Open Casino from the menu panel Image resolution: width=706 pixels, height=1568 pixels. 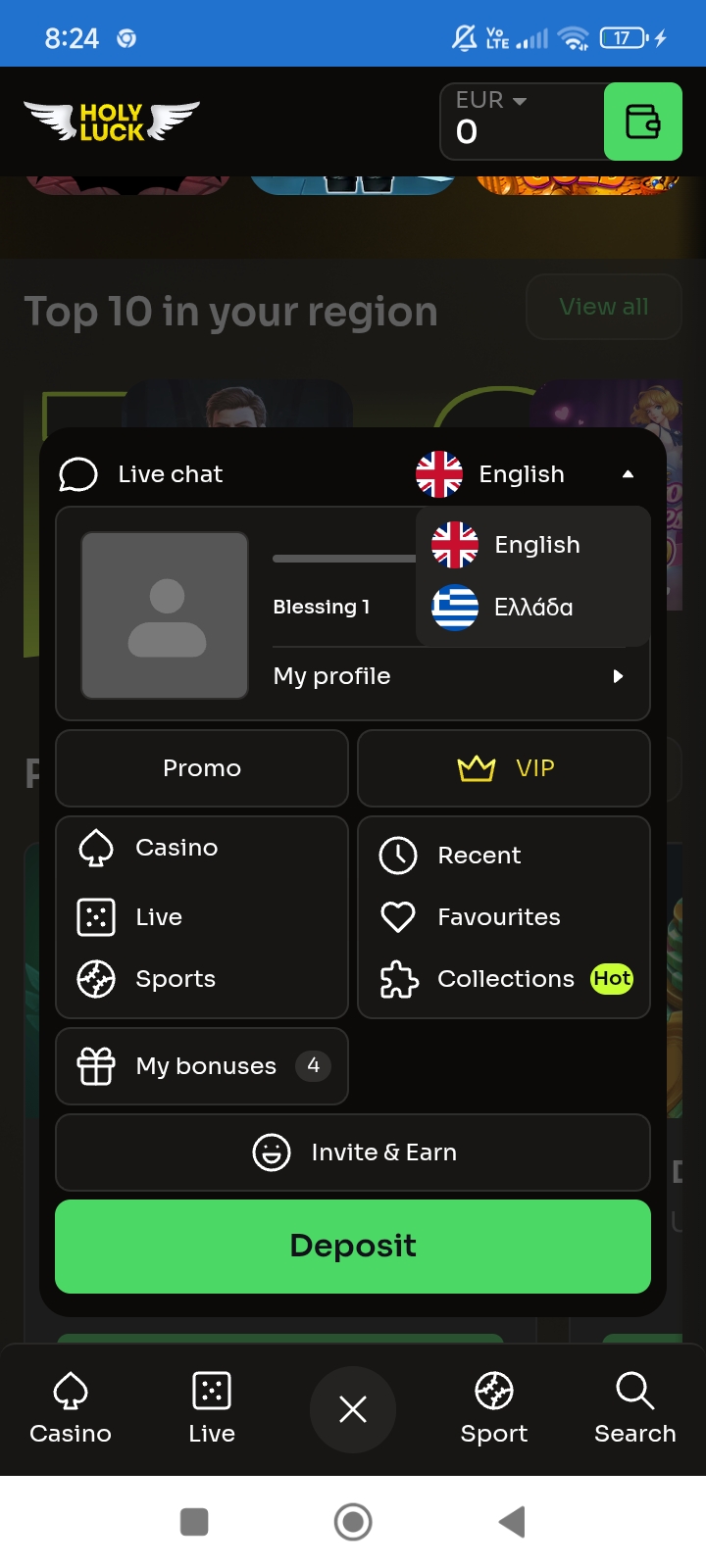176,848
